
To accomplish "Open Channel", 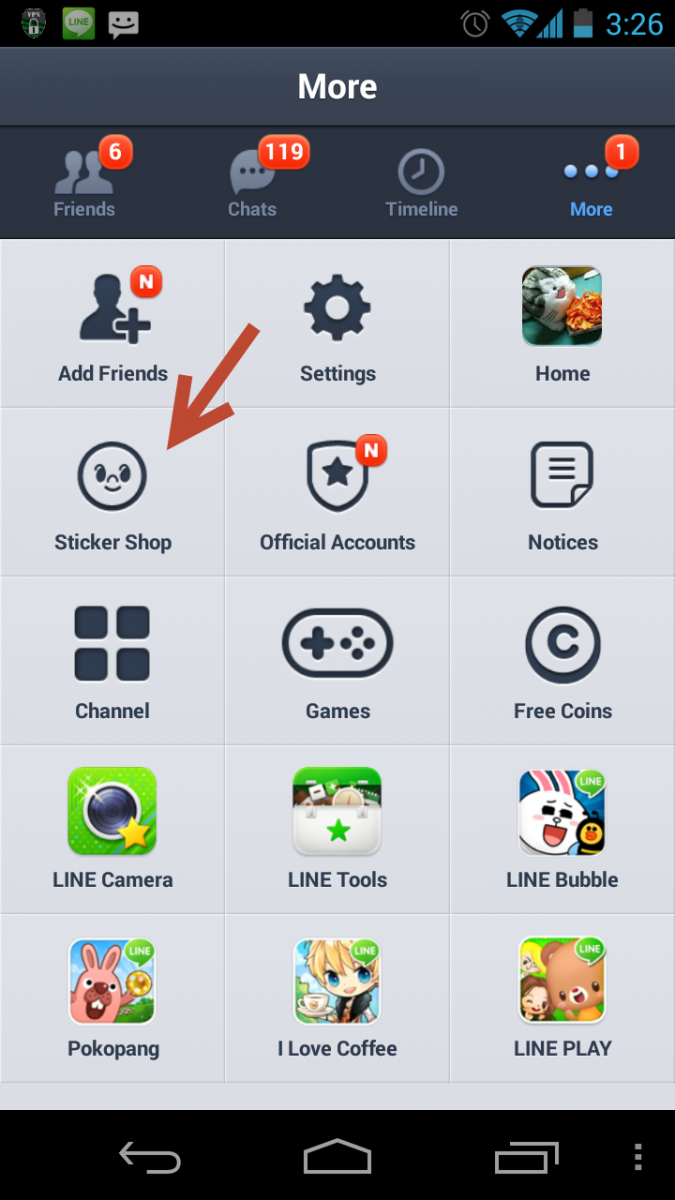I will coord(112,661).
